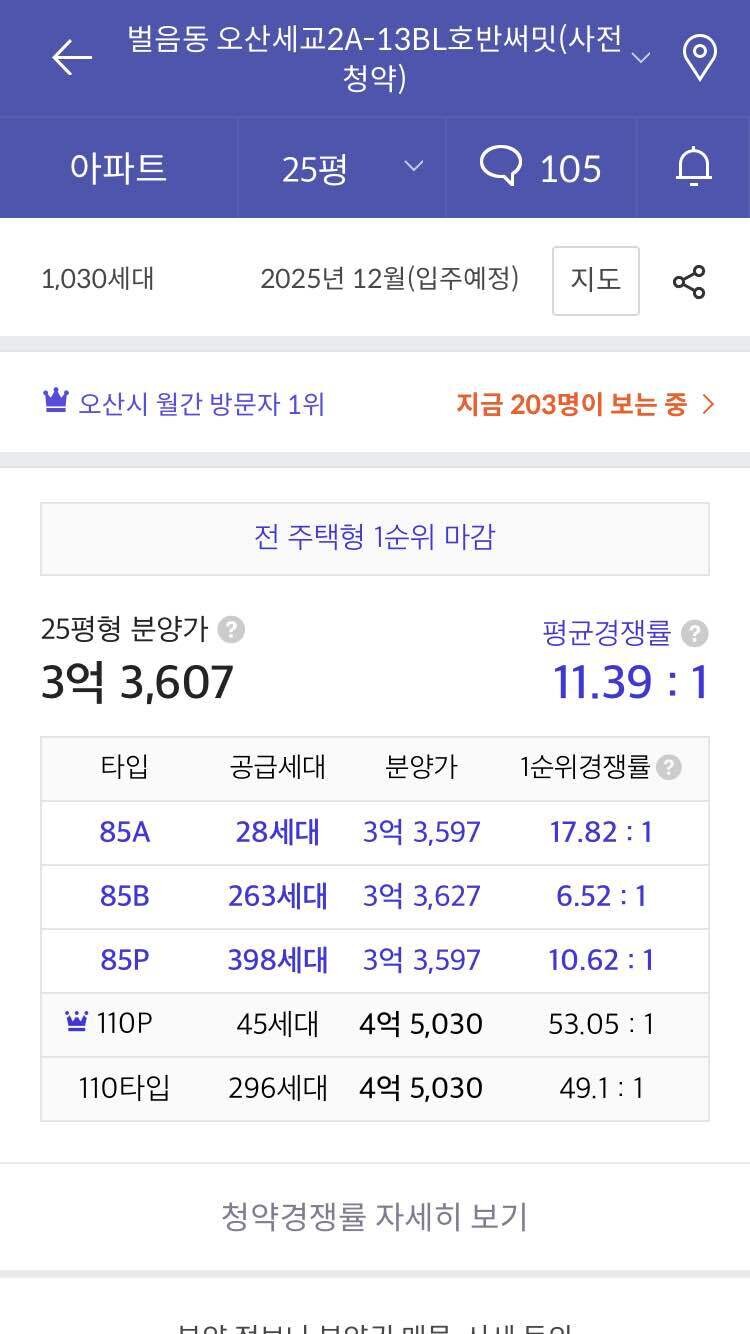Select the 85A type link
Screen dimensions: 750x1334
pos(123,832)
